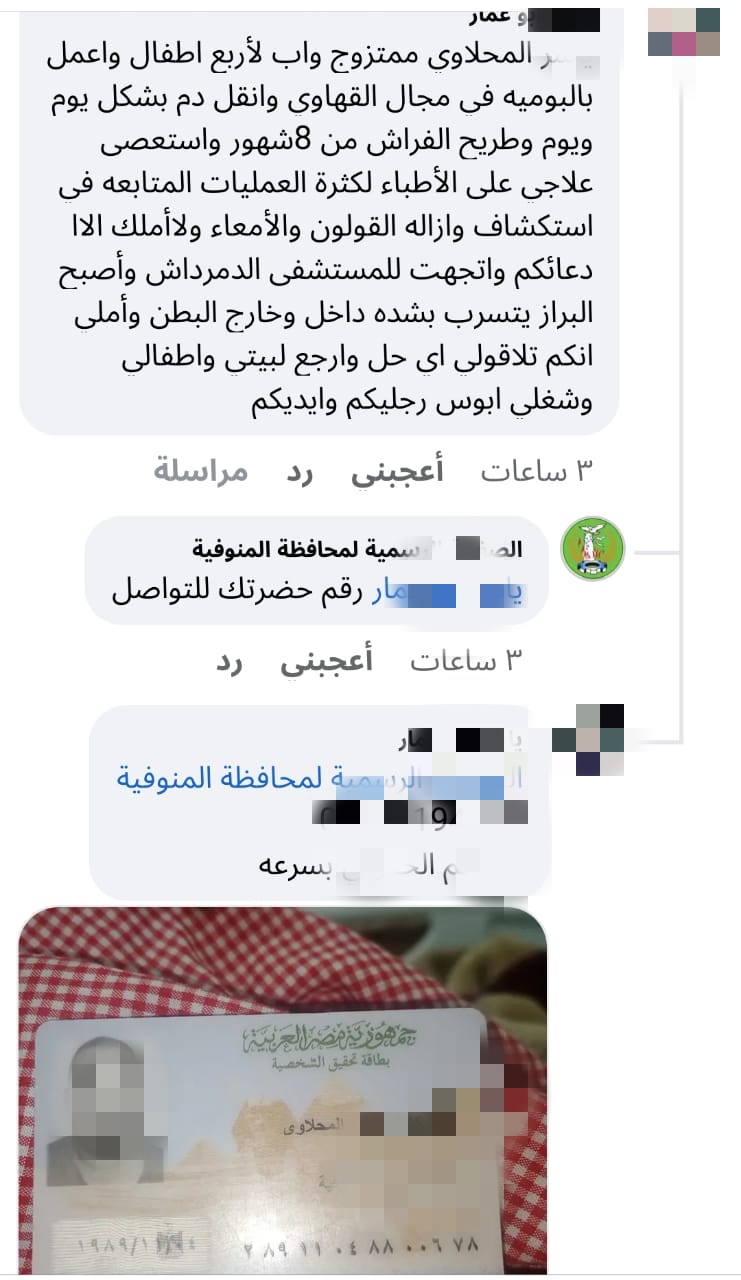Tap مراسلة to message the commenter
Viewport: 741px width, 1280px height.
pos(200,473)
